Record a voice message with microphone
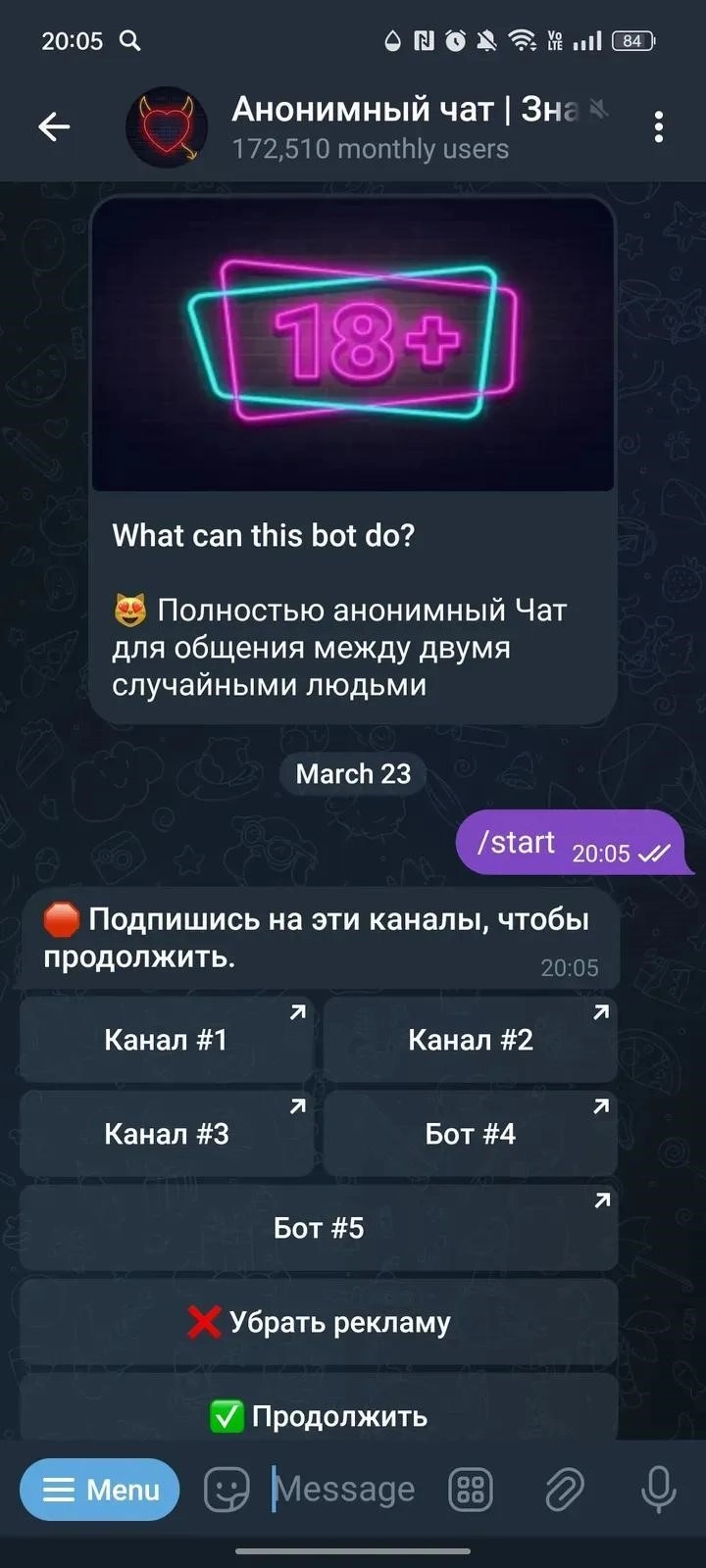 point(658,1490)
